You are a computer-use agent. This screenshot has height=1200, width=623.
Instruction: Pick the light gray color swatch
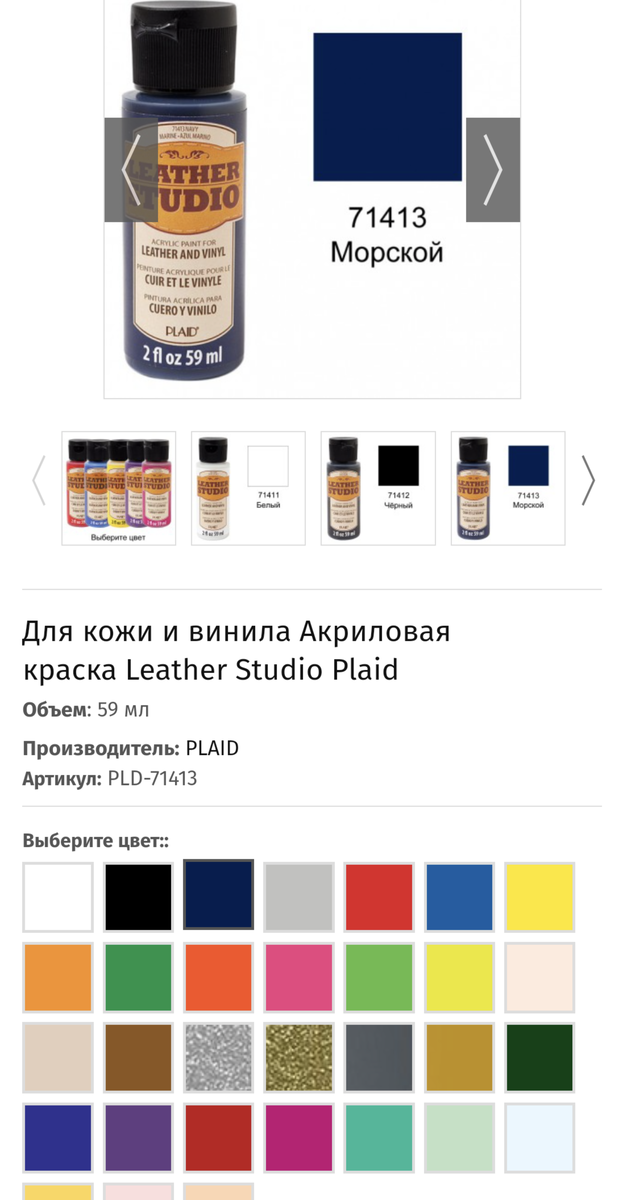299,897
